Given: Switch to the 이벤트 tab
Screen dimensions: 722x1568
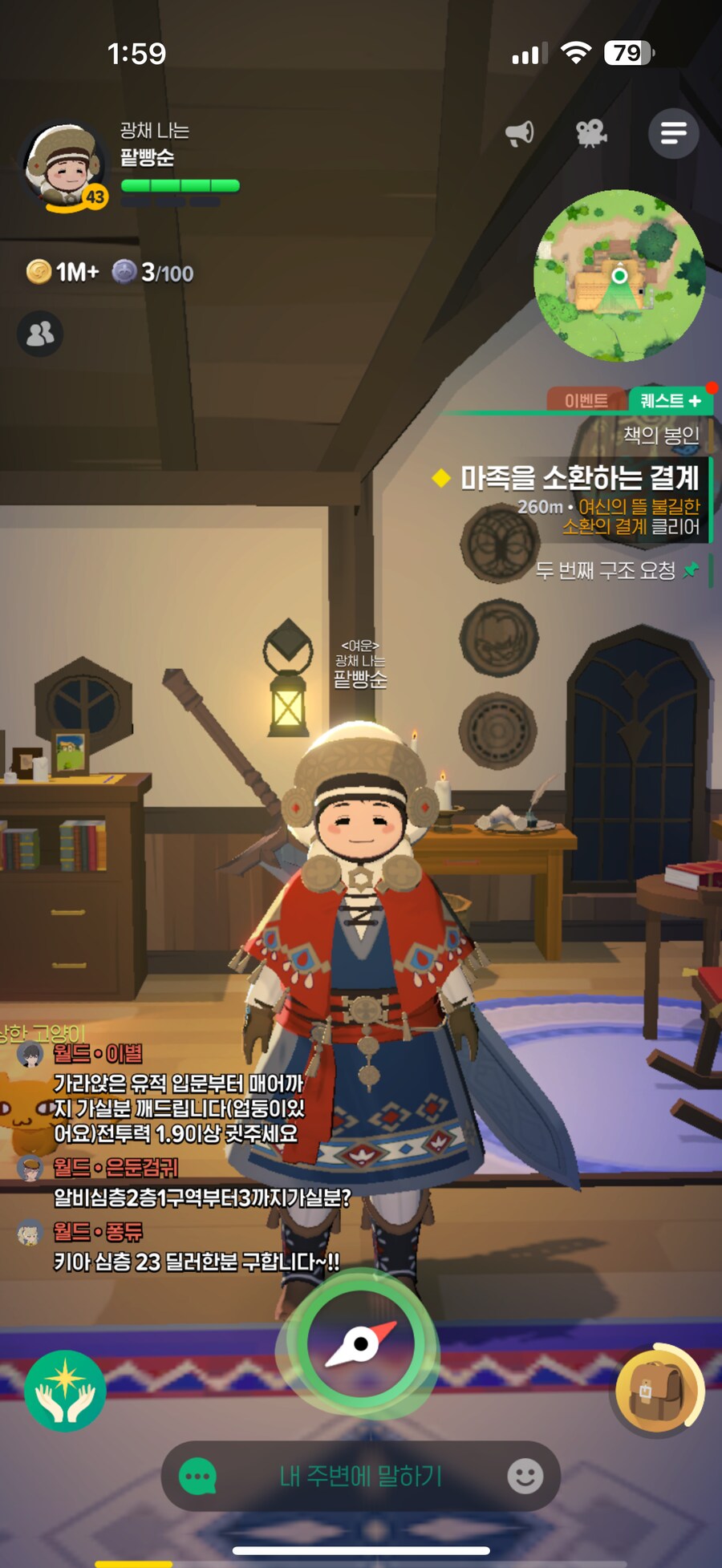Looking at the screenshot, I should (x=586, y=400).
